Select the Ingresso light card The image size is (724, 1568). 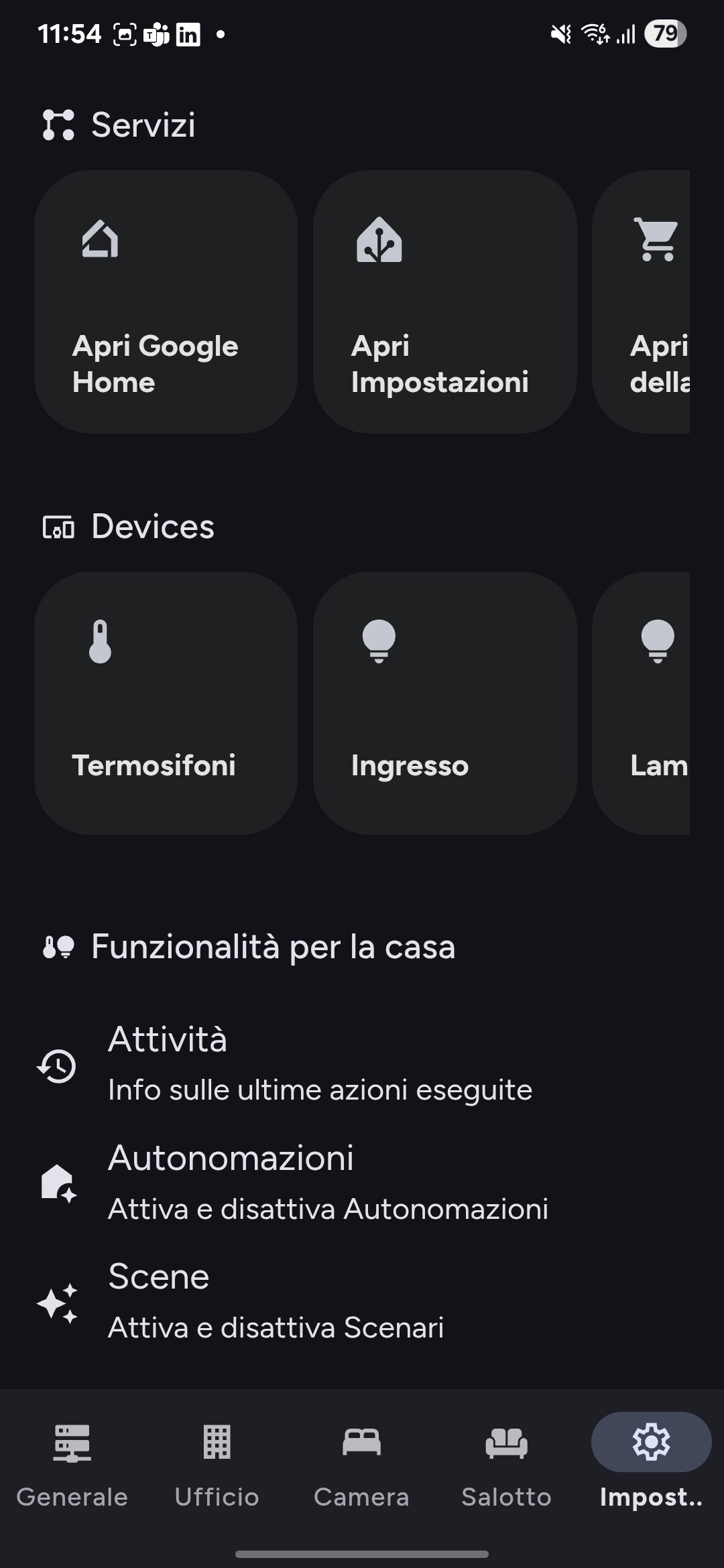point(444,703)
